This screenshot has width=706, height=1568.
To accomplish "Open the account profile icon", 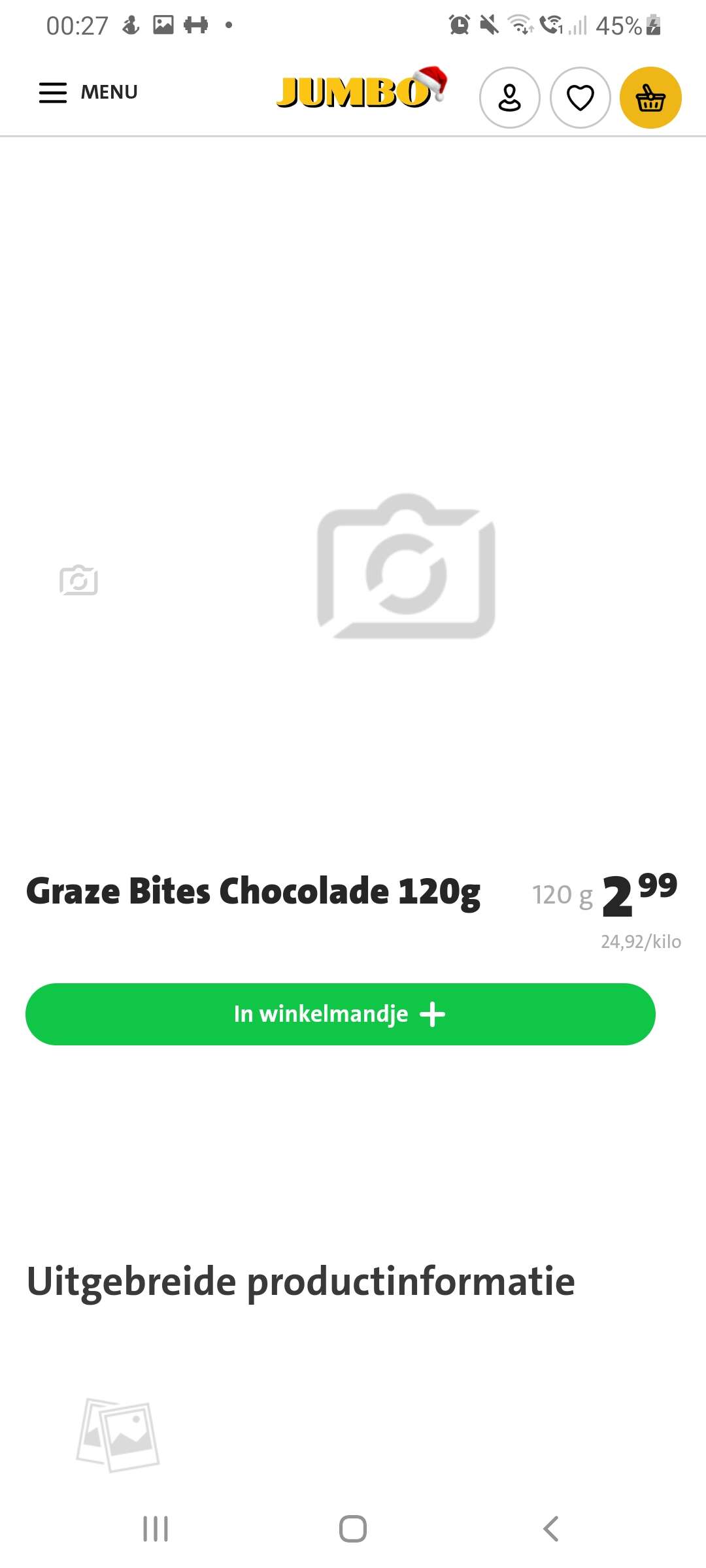I will coord(510,98).
